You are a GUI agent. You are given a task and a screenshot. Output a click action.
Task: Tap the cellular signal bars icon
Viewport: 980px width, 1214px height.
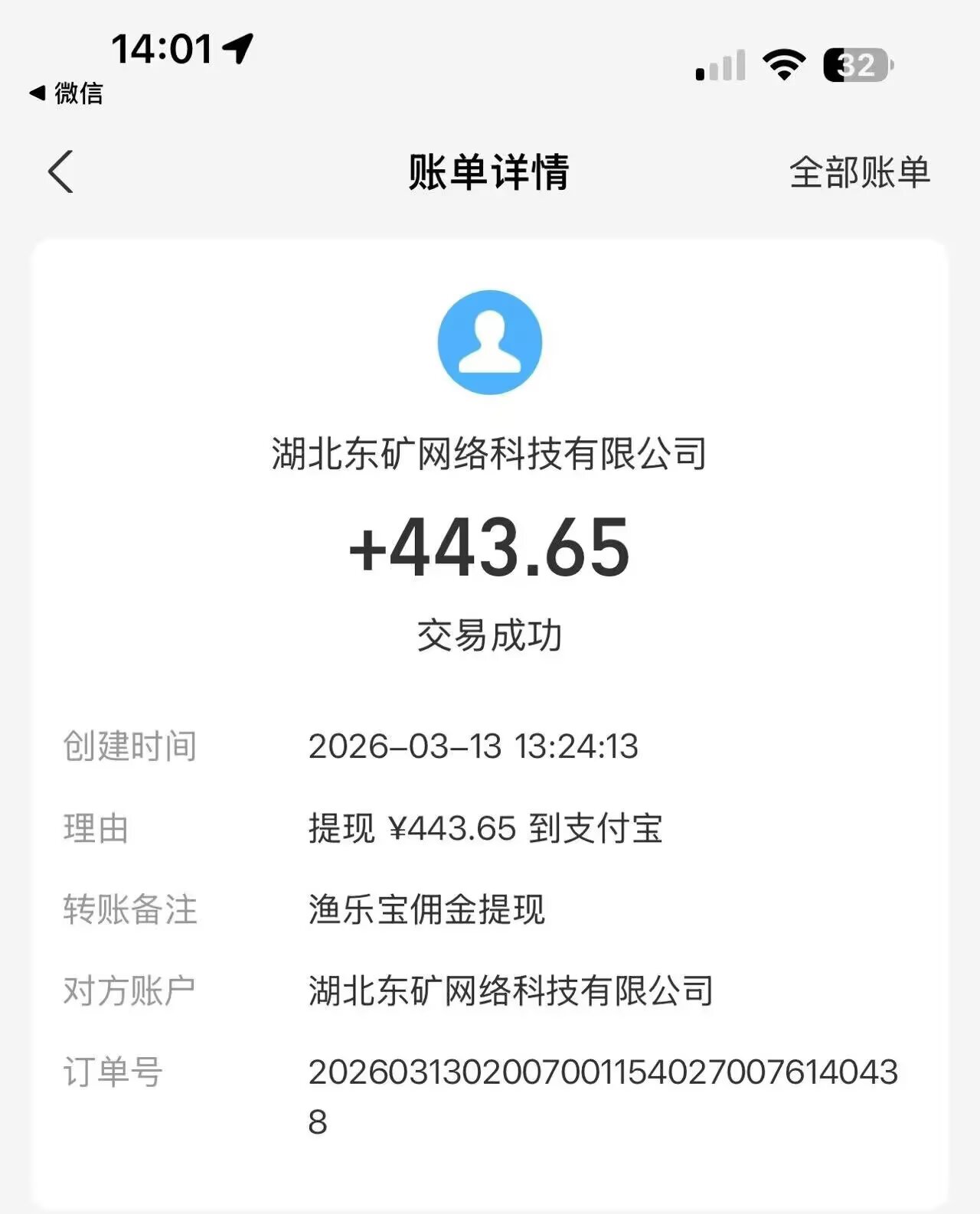[720, 66]
